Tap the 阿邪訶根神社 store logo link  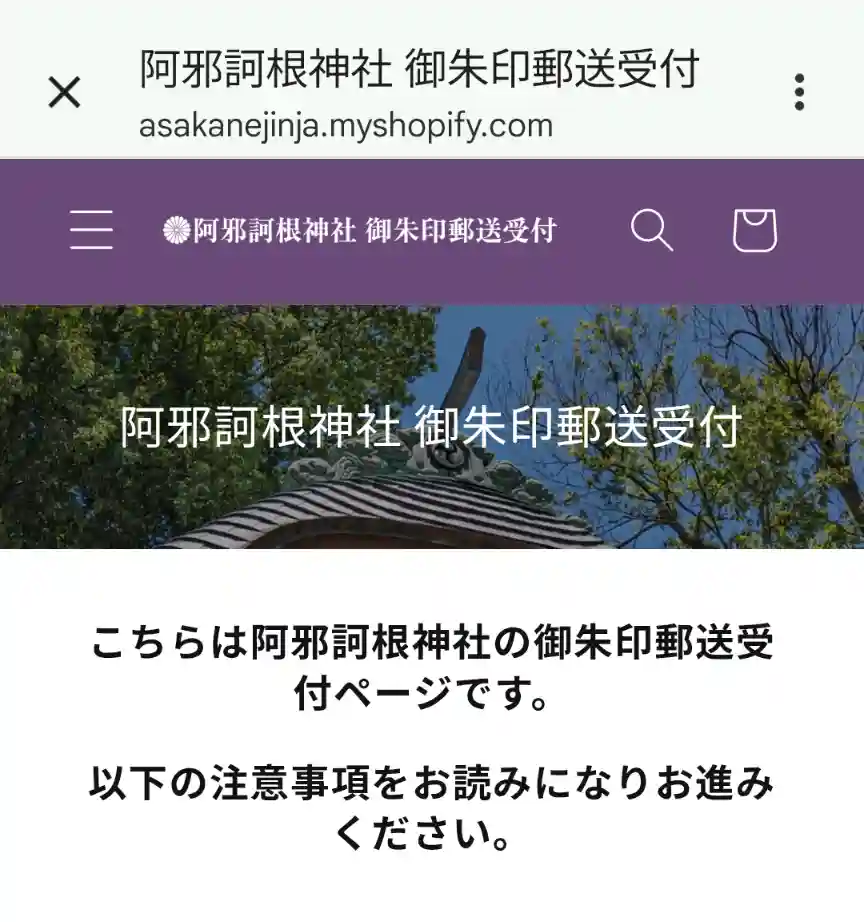tap(359, 231)
